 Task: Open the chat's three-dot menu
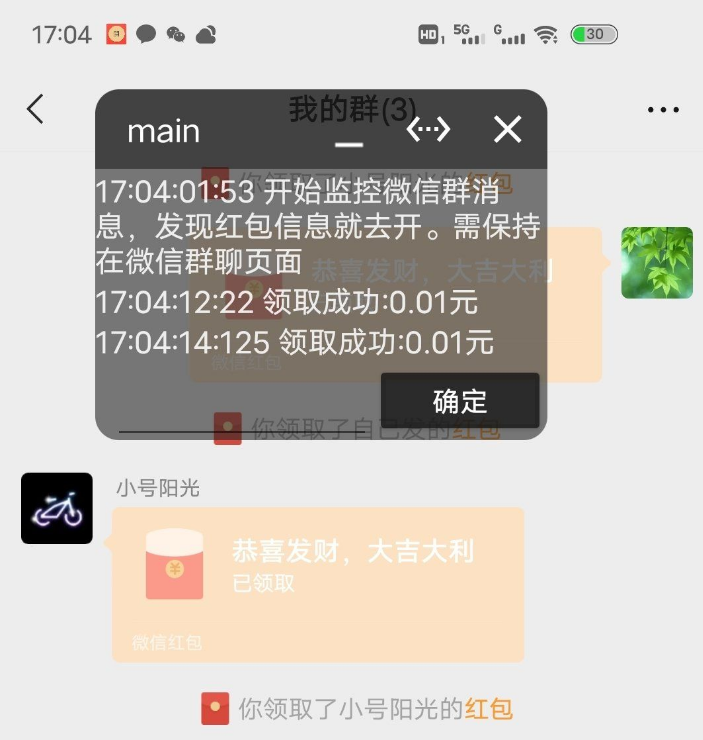pos(662,110)
